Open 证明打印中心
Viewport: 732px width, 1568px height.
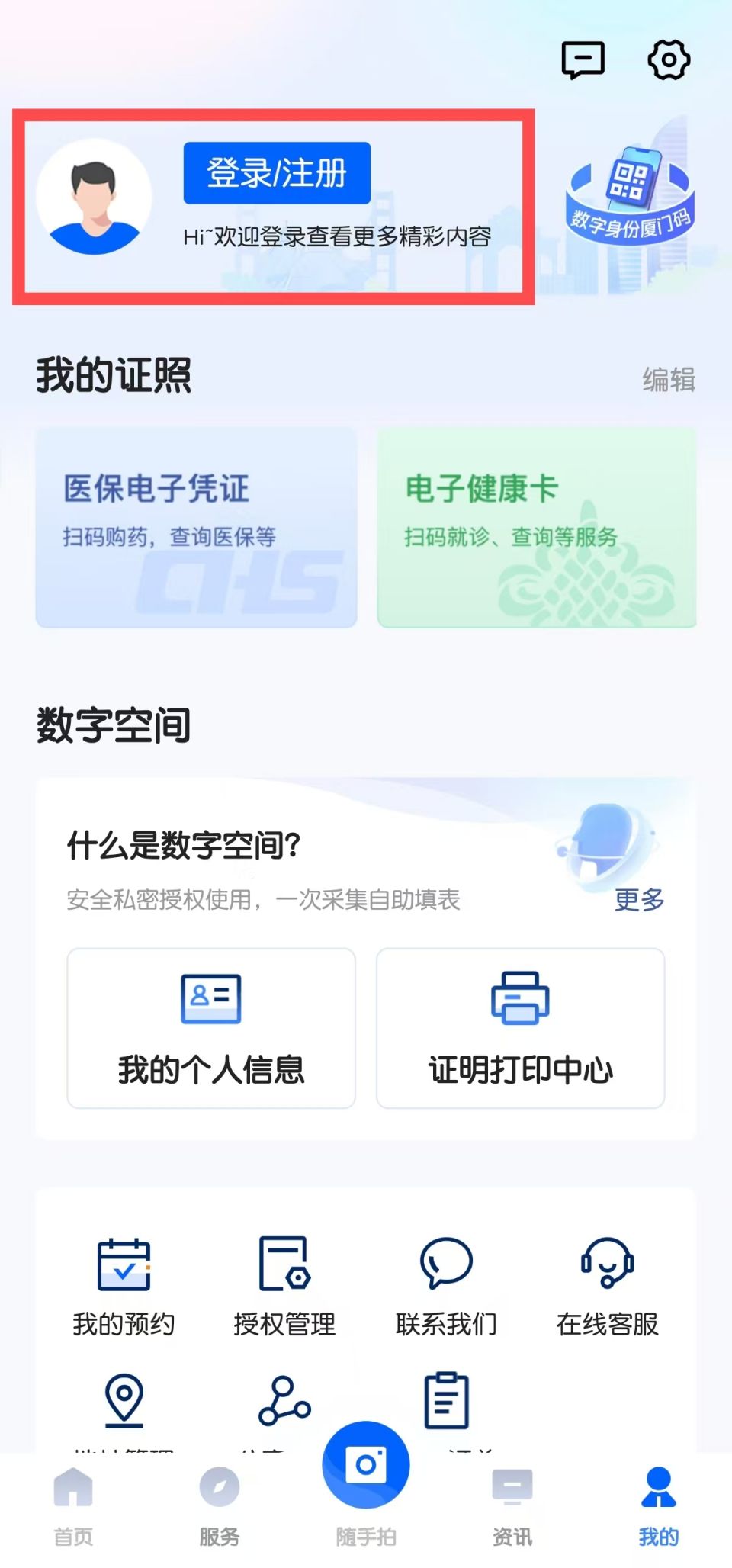[521, 1028]
